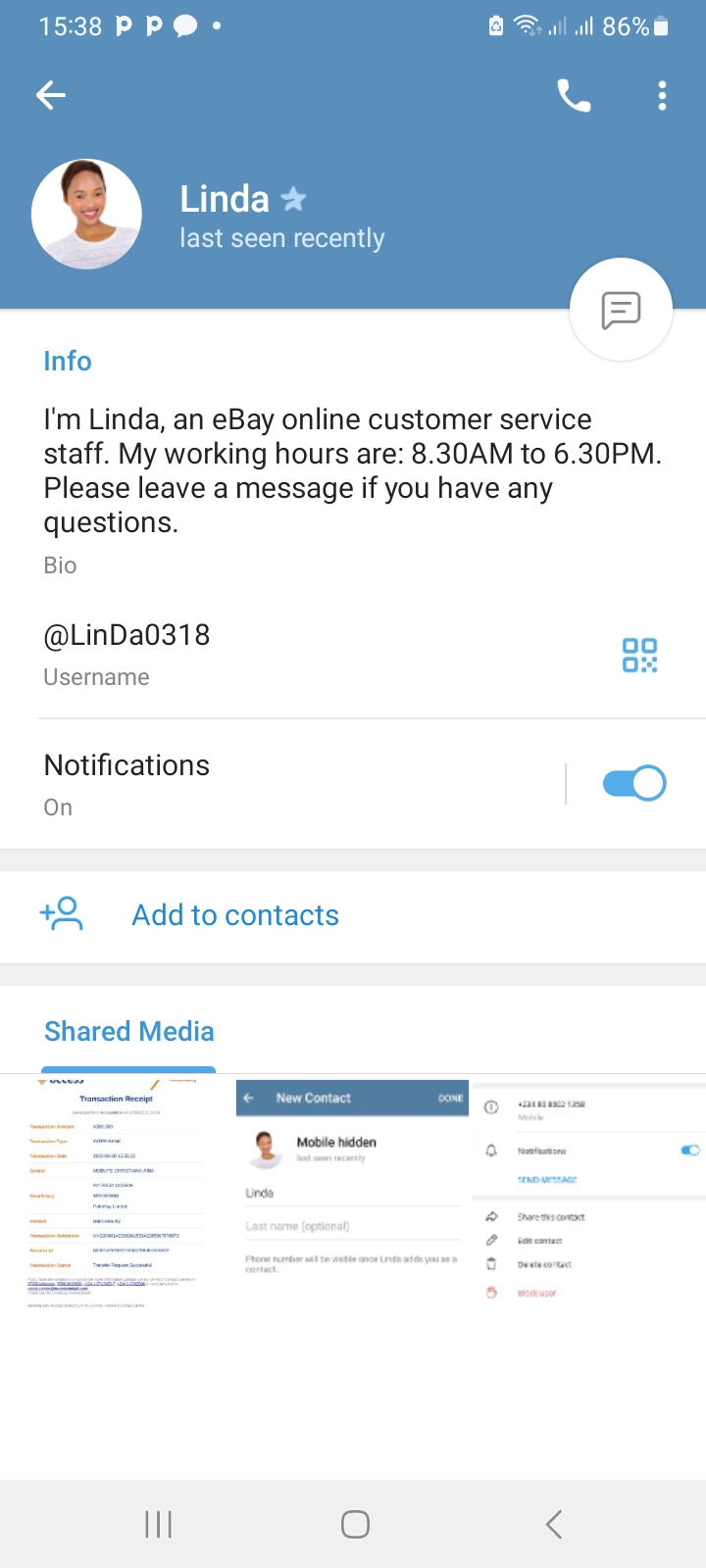Select the Shared Media tab
706x1568 pixels.
128,1032
